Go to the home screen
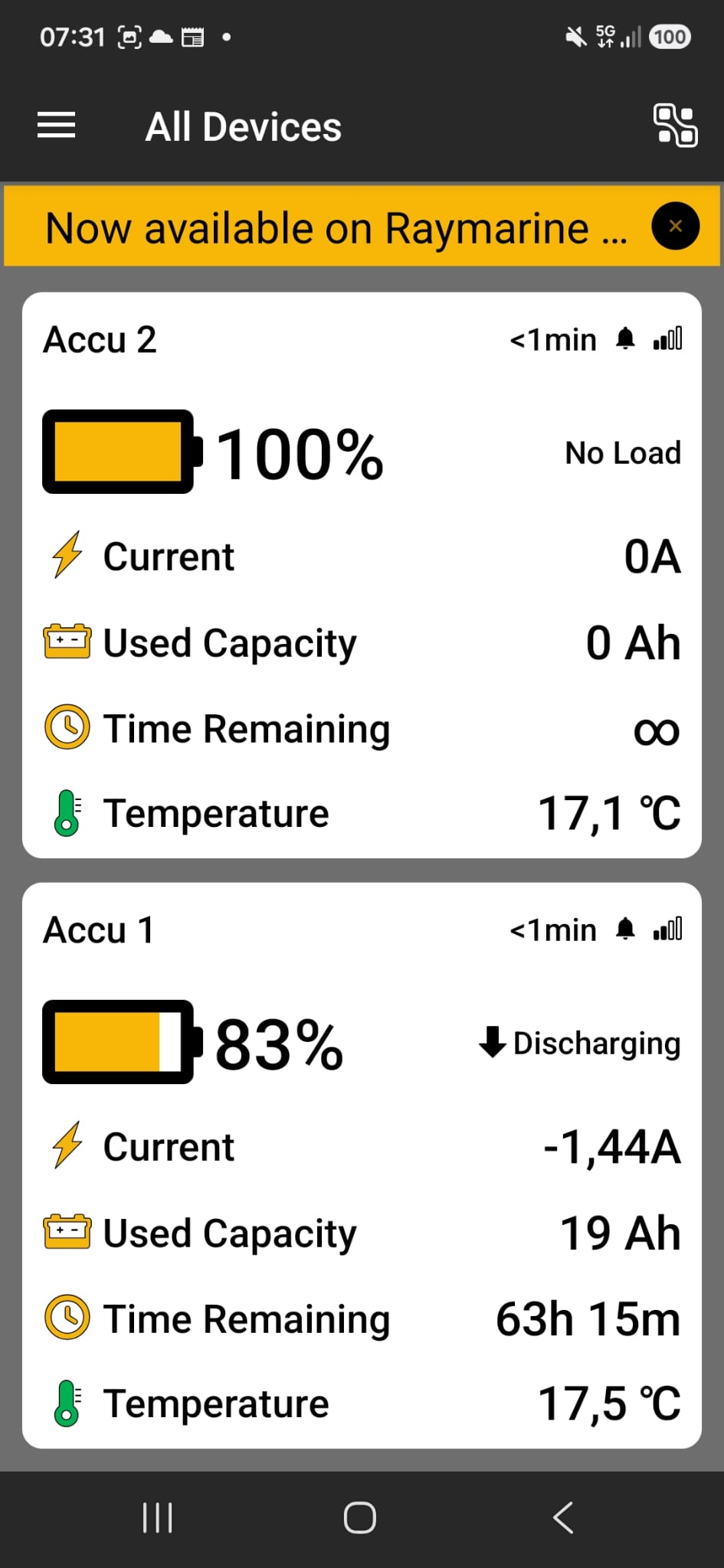The width and height of the screenshot is (724, 1568). (x=359, y=1517)
